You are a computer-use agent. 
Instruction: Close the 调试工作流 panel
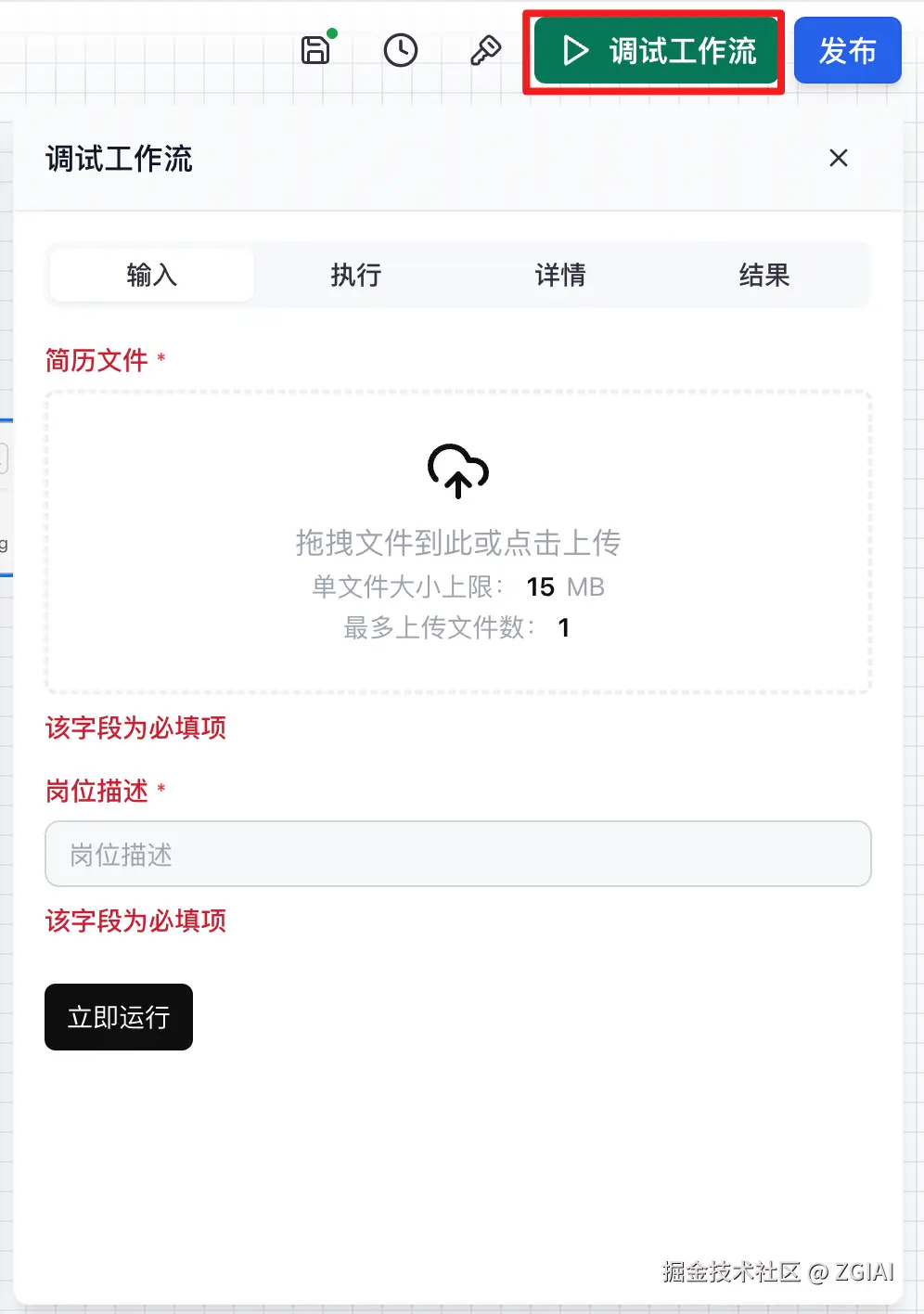pyautogui.click(x=838, y=158)
